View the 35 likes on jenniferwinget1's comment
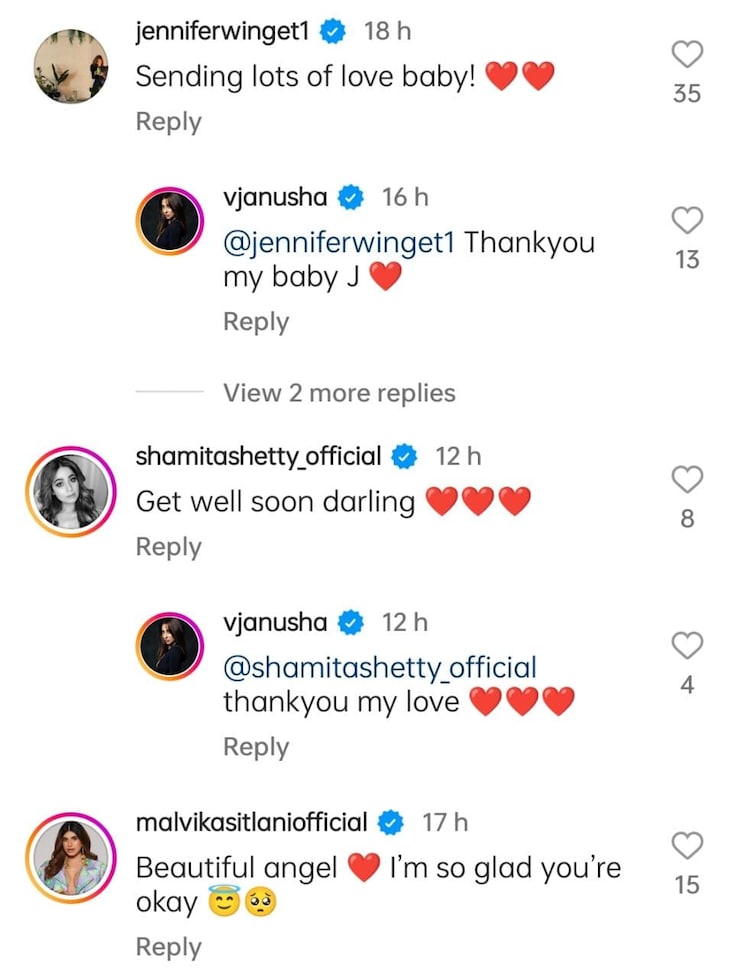 coord(687,93)
